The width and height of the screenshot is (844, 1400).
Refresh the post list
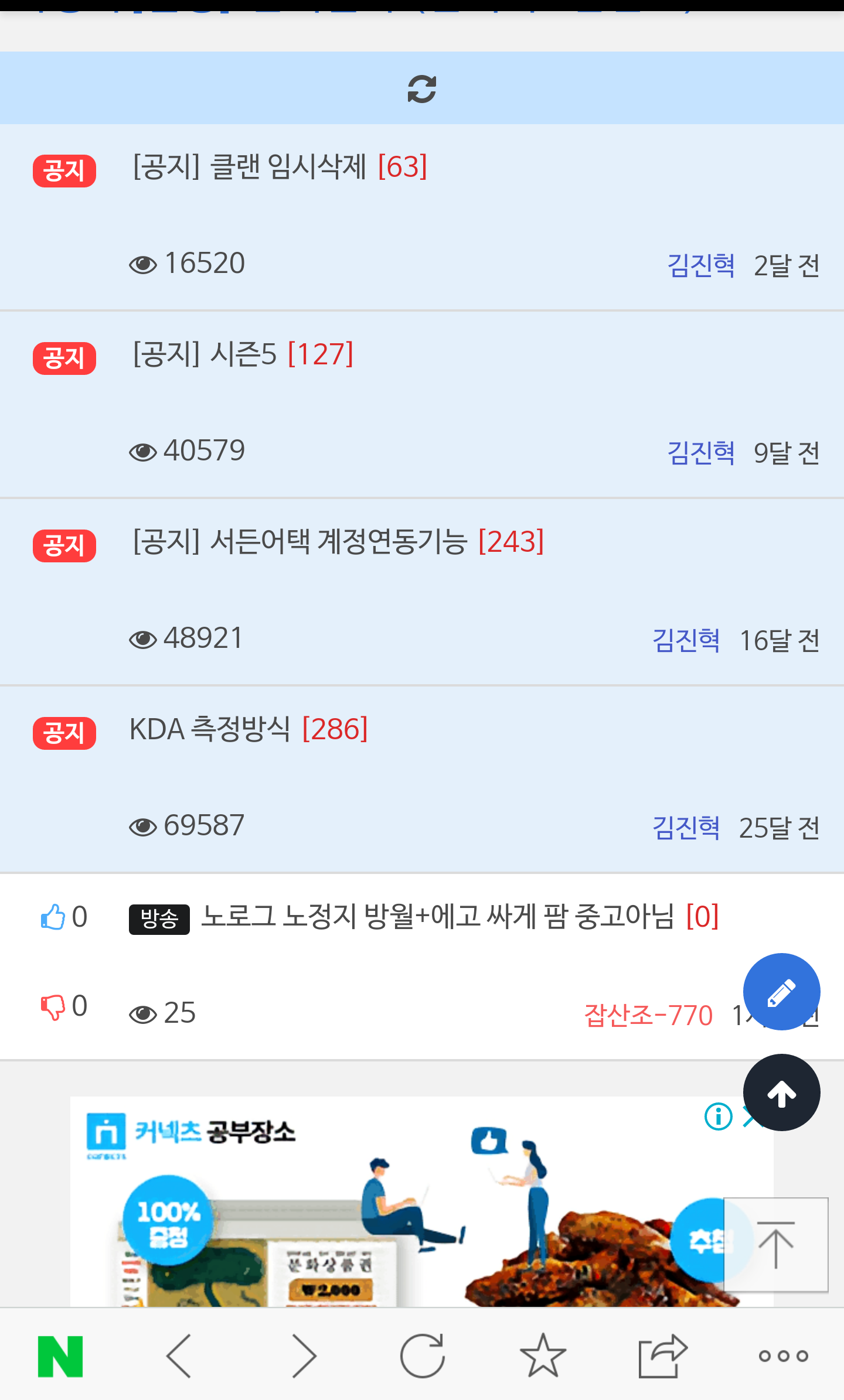[x=421, y=89]
